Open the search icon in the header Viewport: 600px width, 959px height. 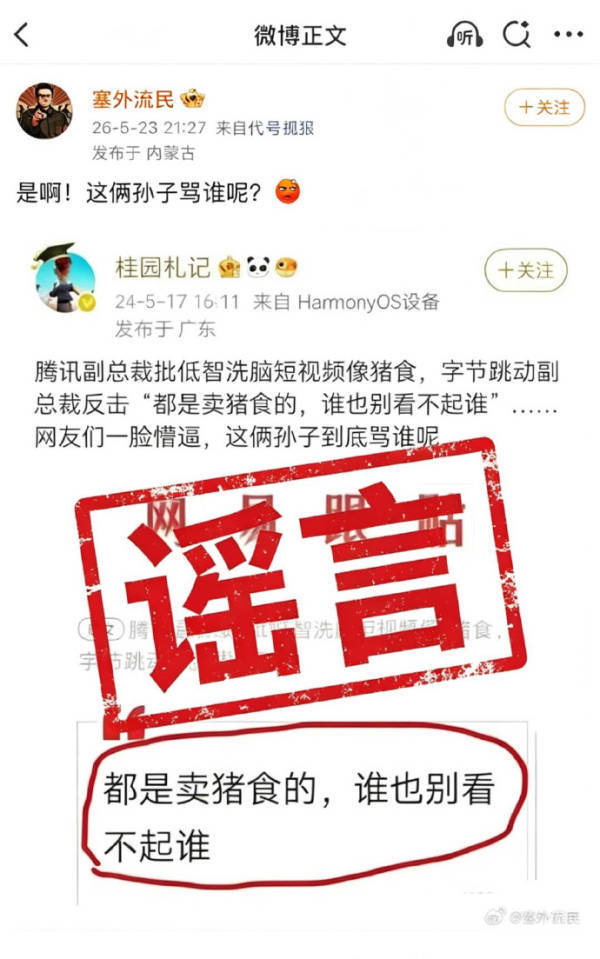coord(517,35)
